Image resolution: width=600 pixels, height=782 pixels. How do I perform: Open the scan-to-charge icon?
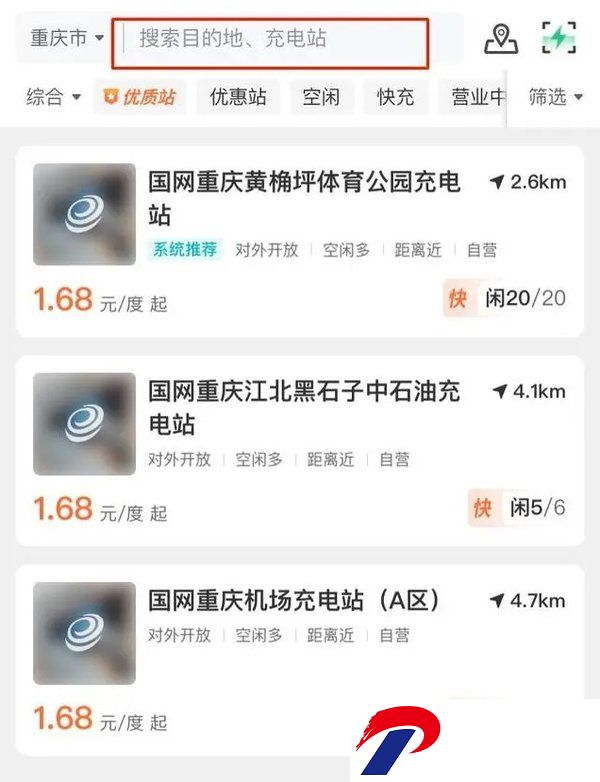coord(559,39)
